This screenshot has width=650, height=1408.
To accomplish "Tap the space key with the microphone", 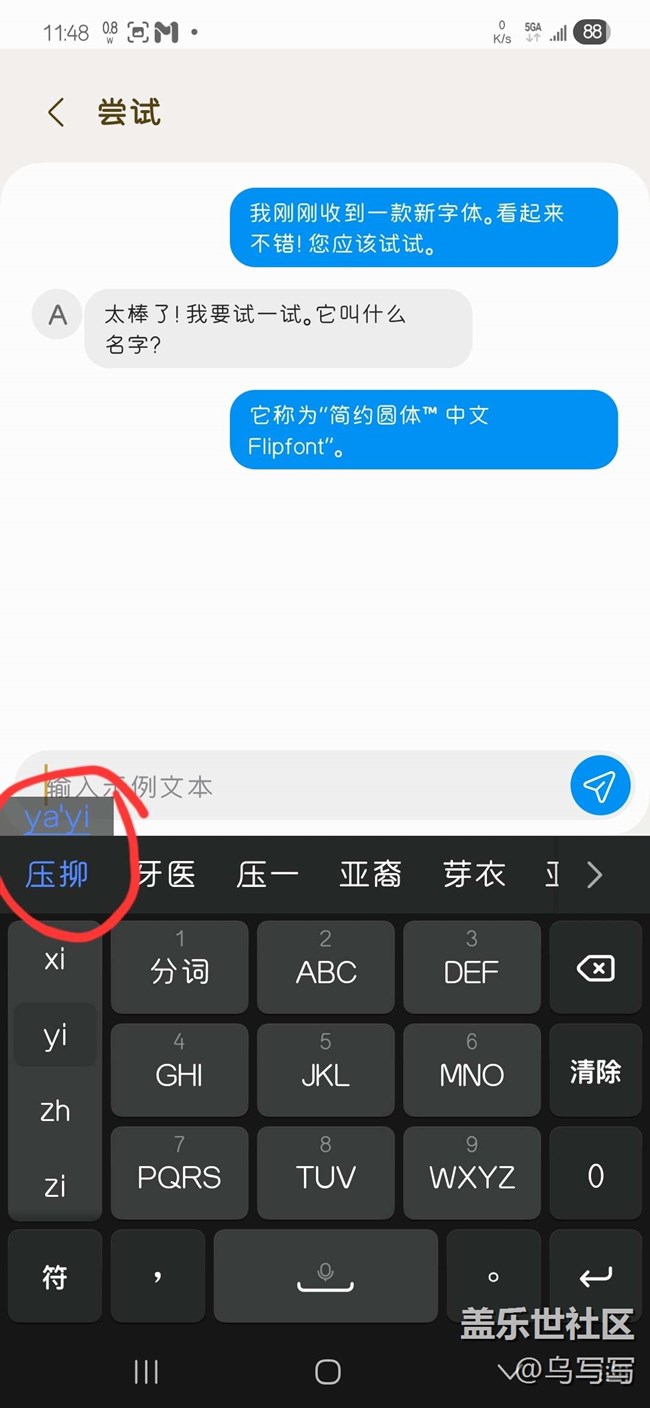I will click(326, 1277).
